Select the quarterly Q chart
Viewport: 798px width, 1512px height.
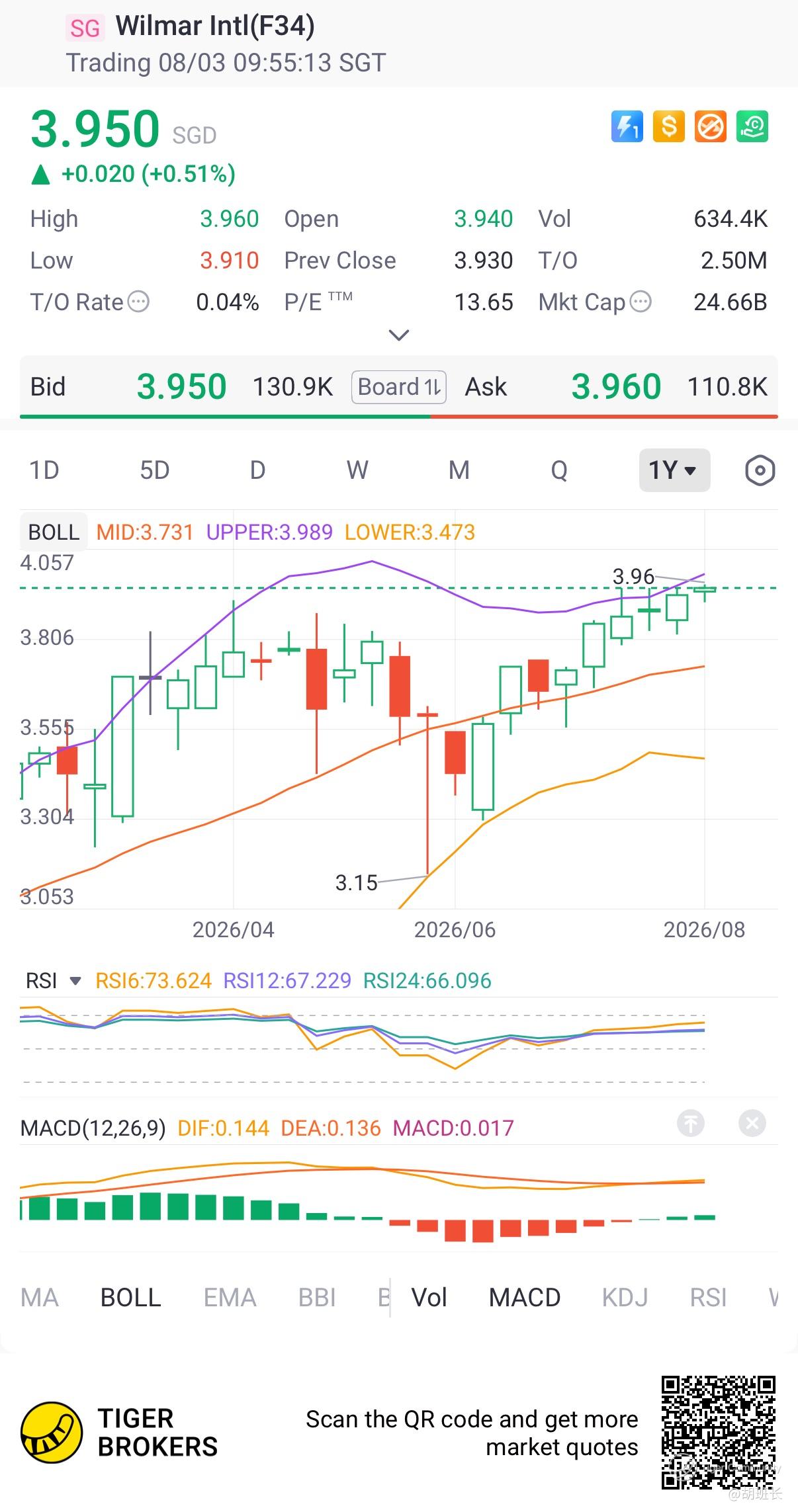(559, 470)
